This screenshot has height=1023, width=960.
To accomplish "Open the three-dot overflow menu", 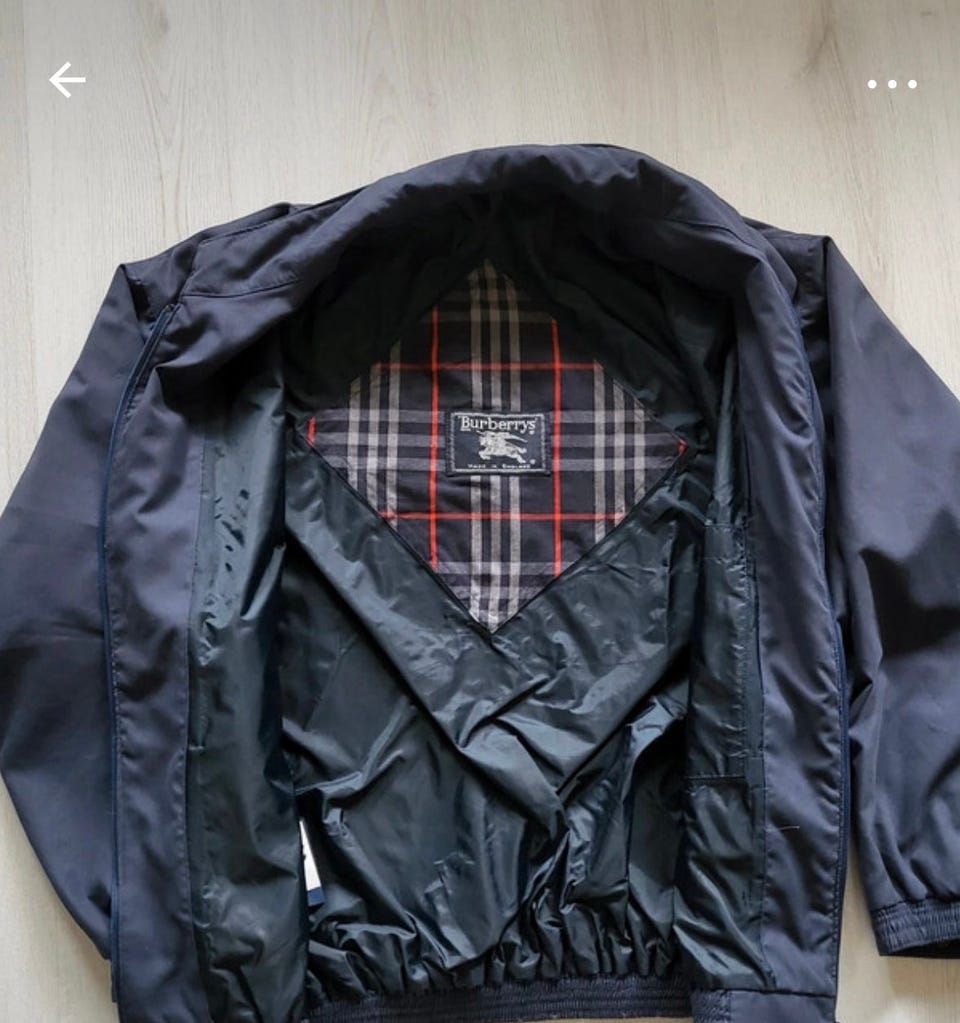I will pos(891,84).
